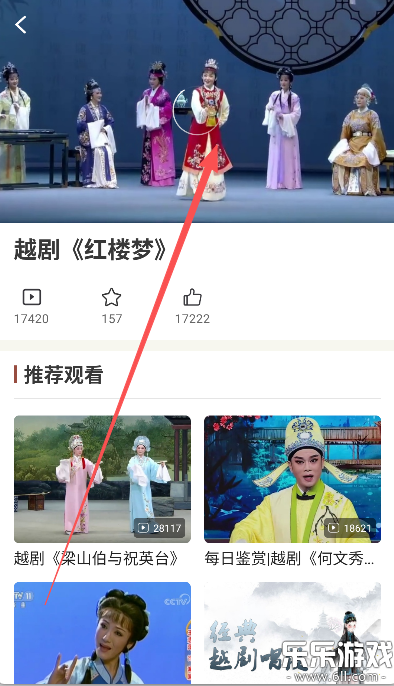This screenshot has height=686, width=394.
Task: Tap the 越剧《红楼梦》 video player area
Action: (x=197, y=111)
